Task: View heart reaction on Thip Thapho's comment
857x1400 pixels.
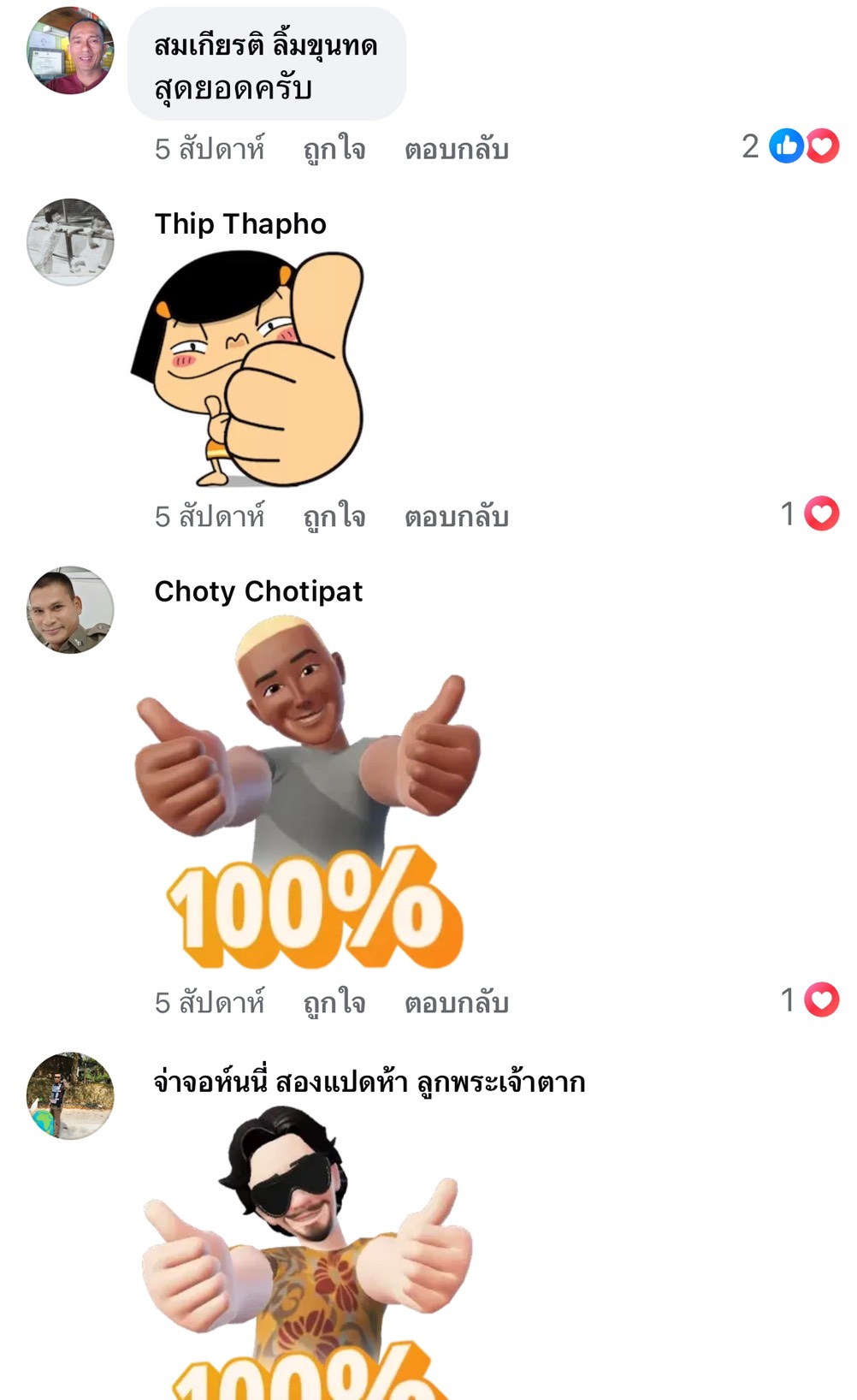Action: tap(811, 514)
